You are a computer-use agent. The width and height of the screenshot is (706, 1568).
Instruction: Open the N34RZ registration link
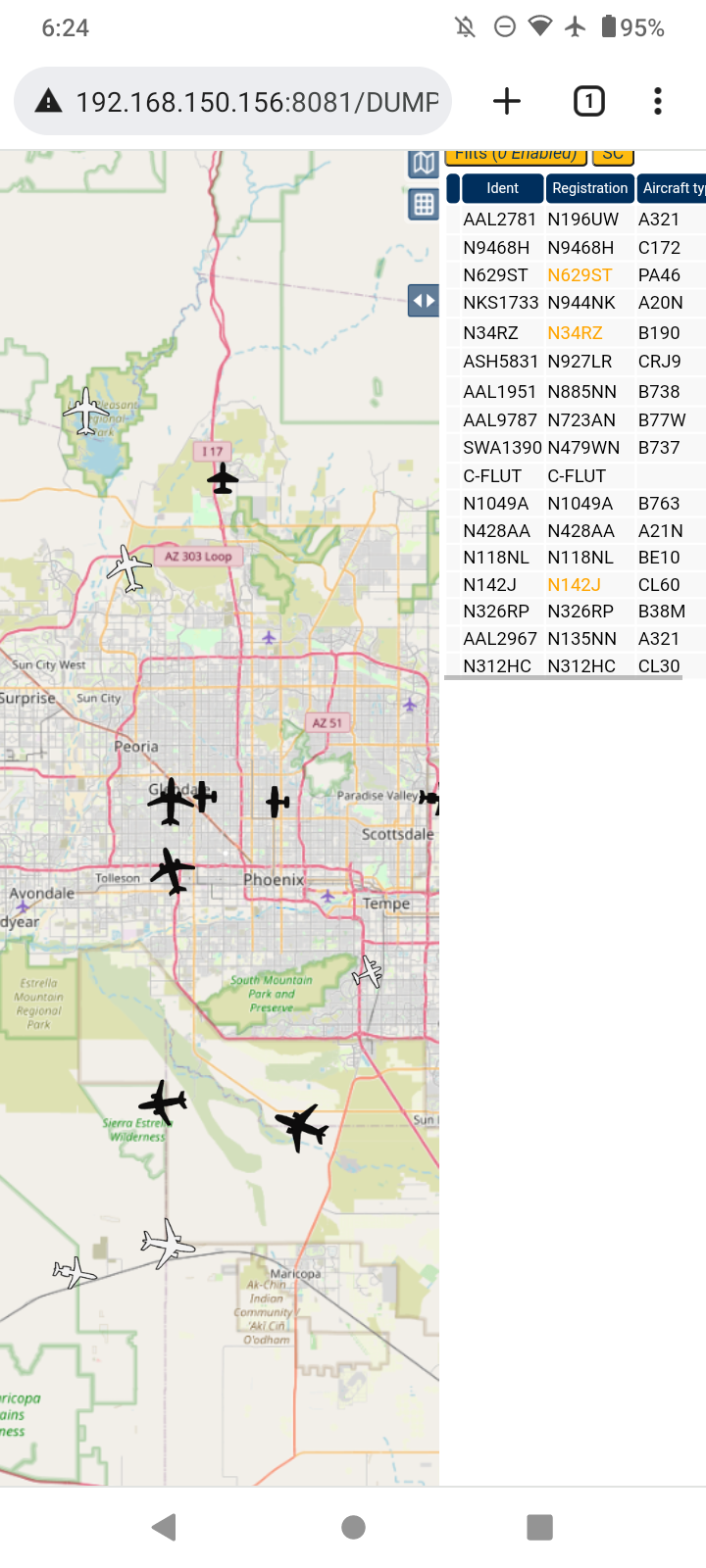[575, 333]
